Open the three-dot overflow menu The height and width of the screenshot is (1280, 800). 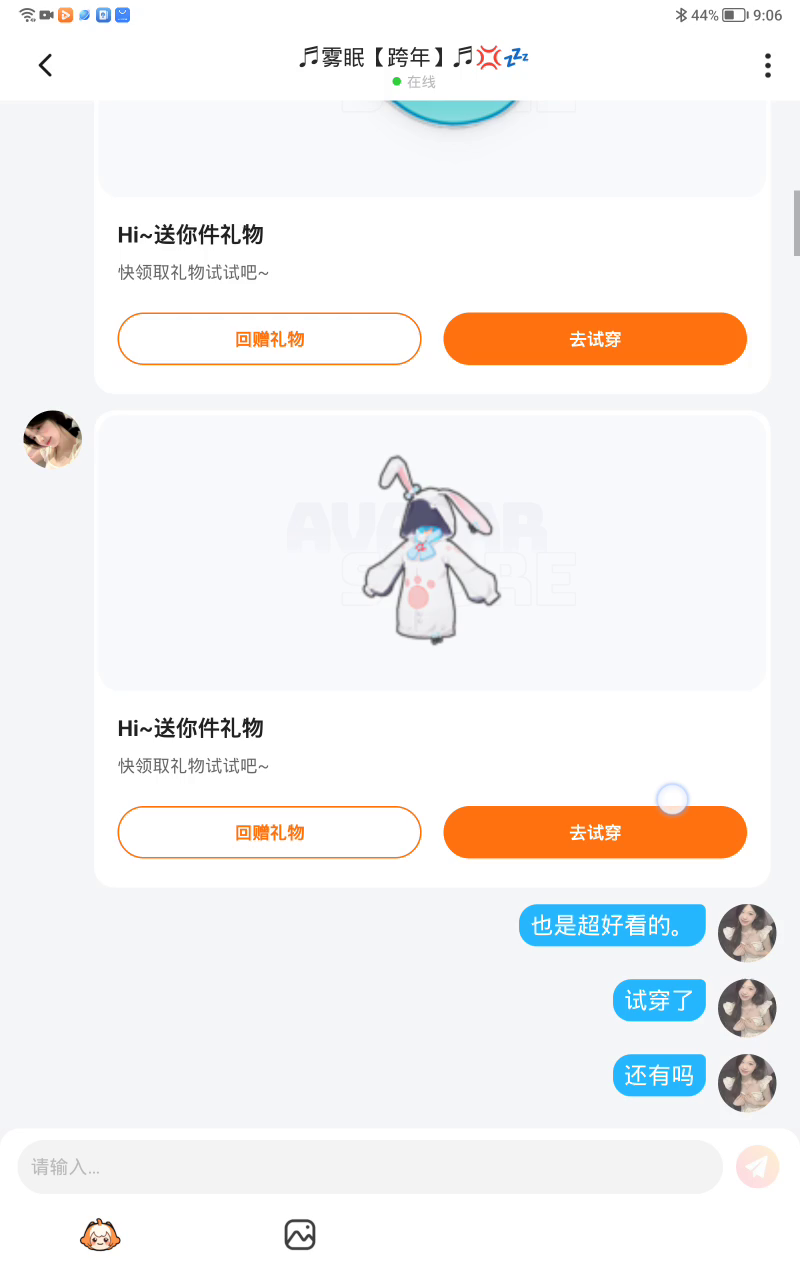pos(767,66)
